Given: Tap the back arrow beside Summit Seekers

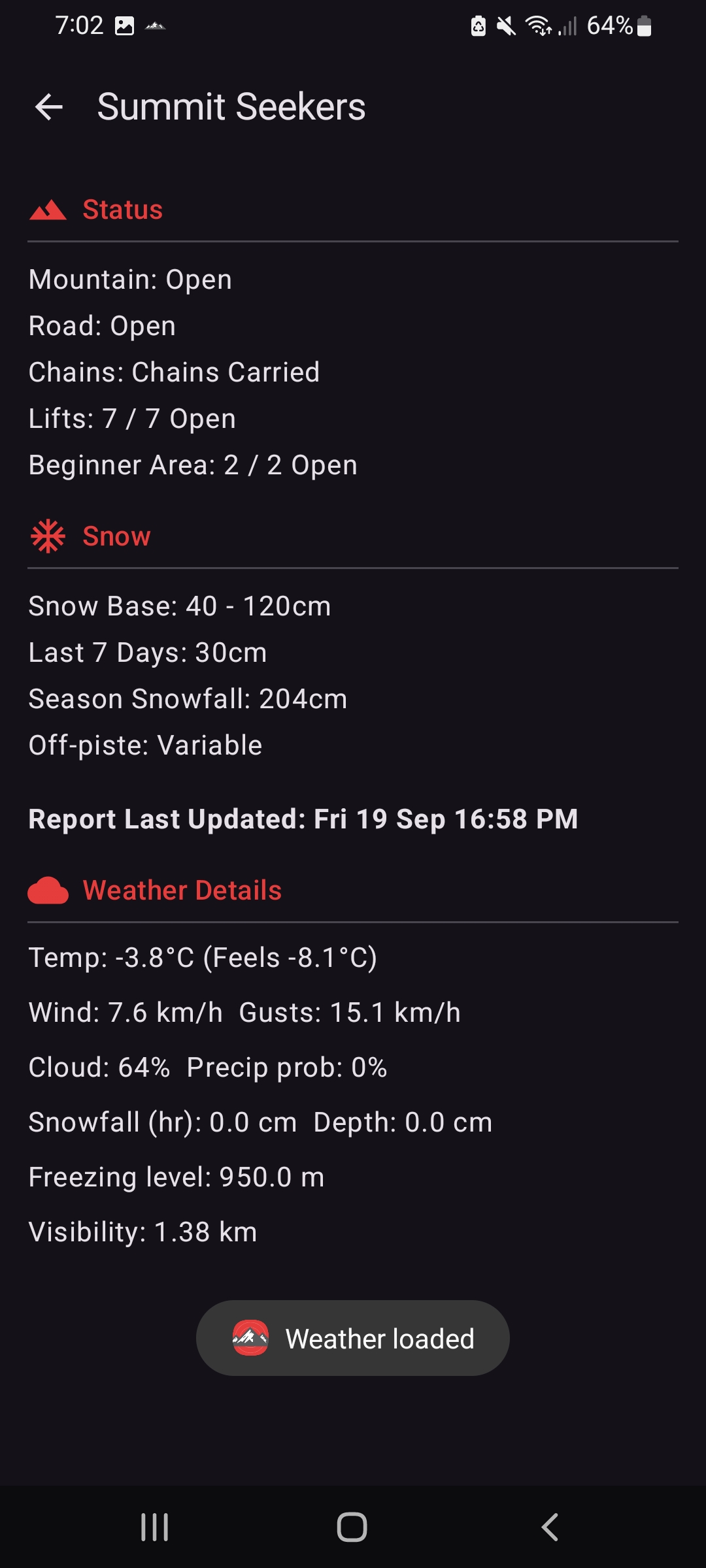Looking at the screenshot, I should click(x=48, y=106).
